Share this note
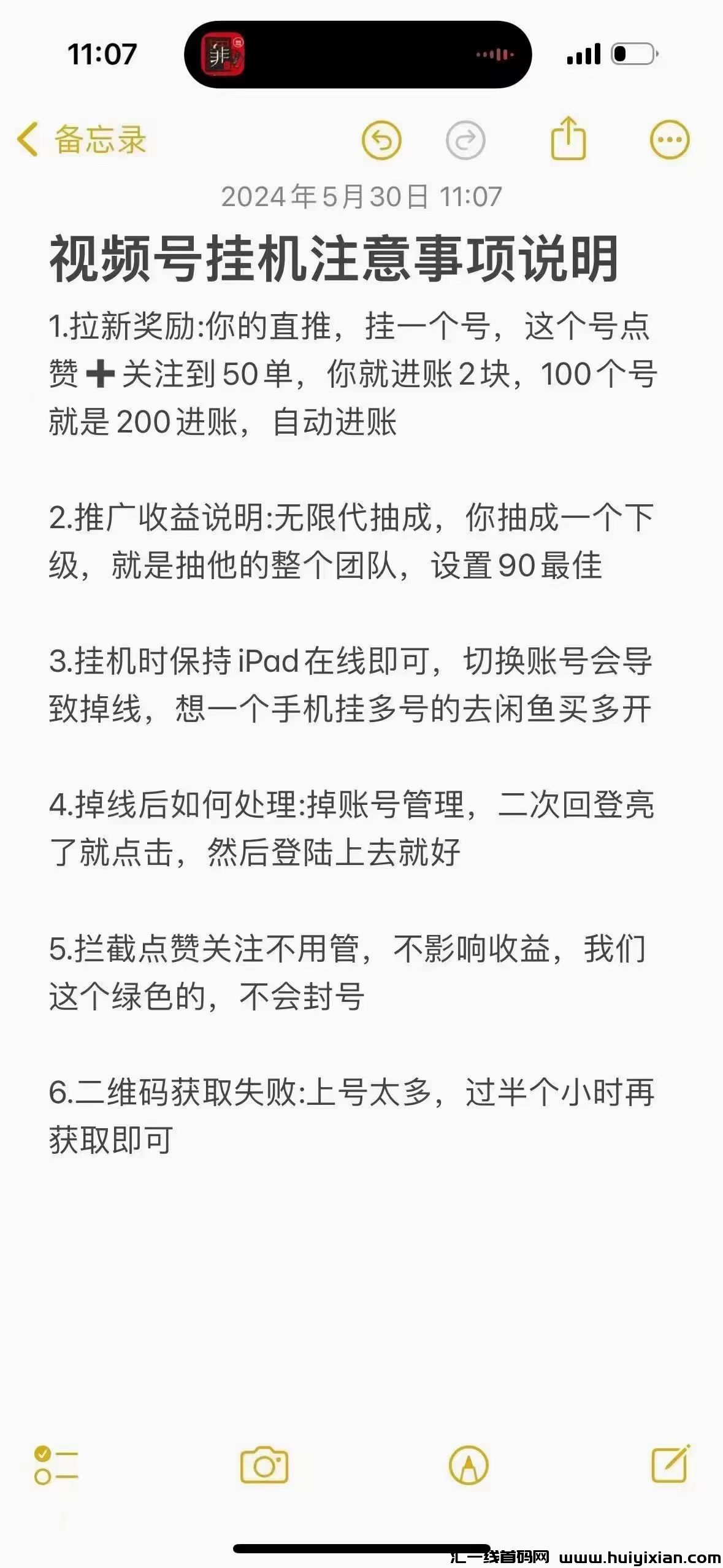 click(568, 139)
